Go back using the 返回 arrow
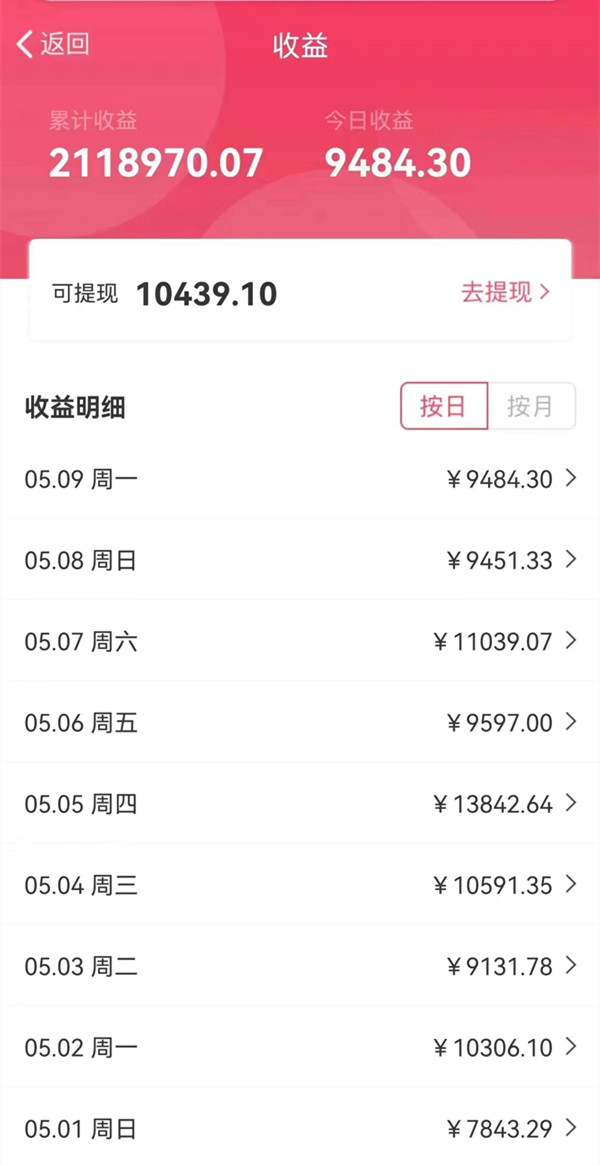This screenshot has height=1166, width=600. coord(53,45)
